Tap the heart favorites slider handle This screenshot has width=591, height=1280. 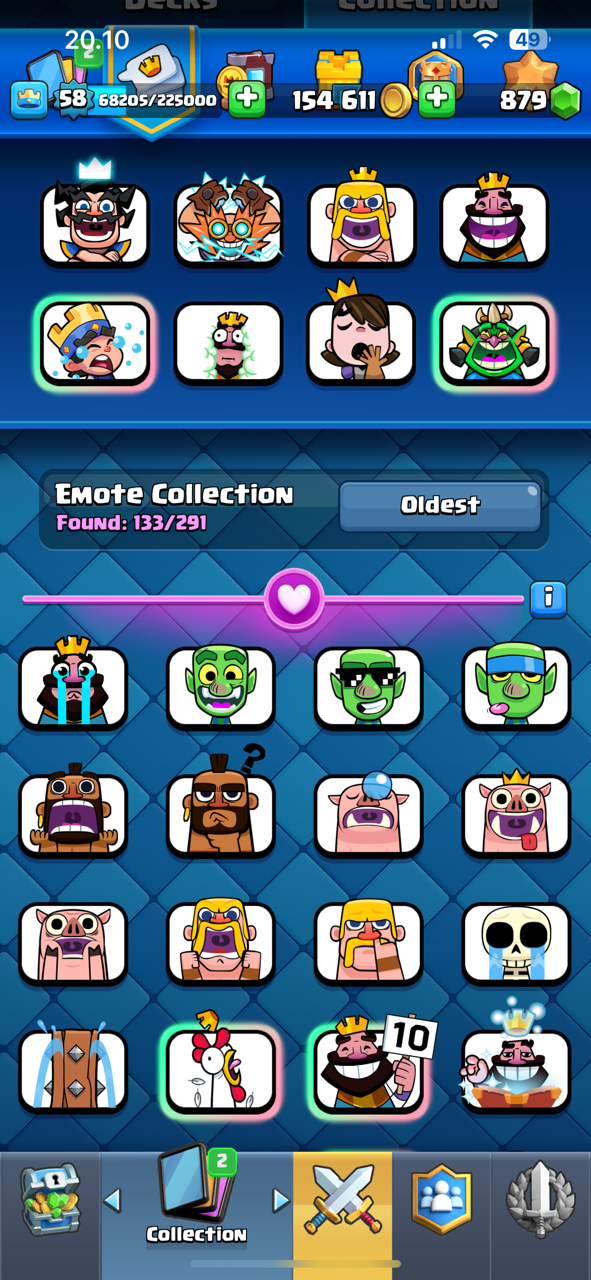coord(294,599)
